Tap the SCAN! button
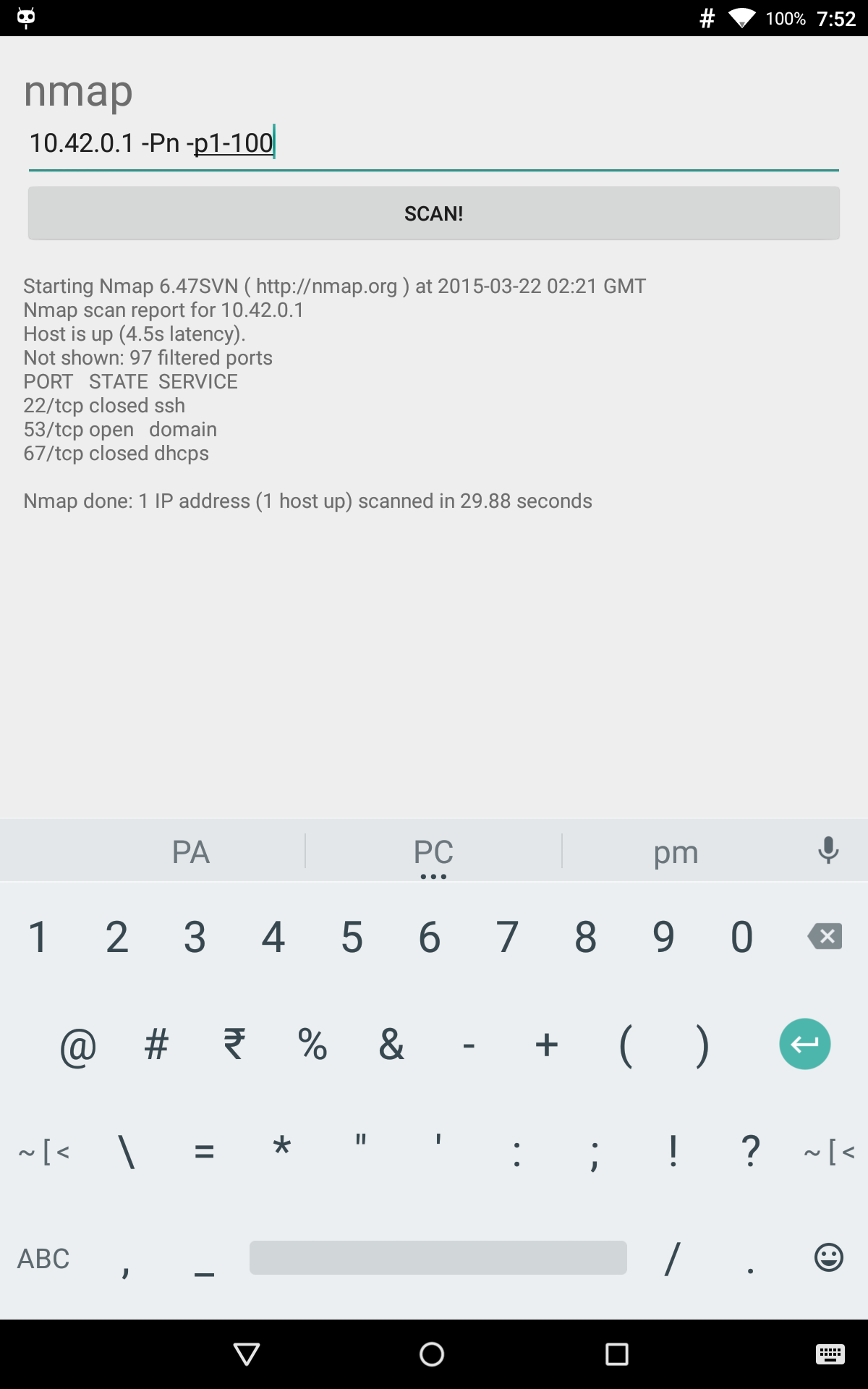868x1389 pixels. pos(433,213)
